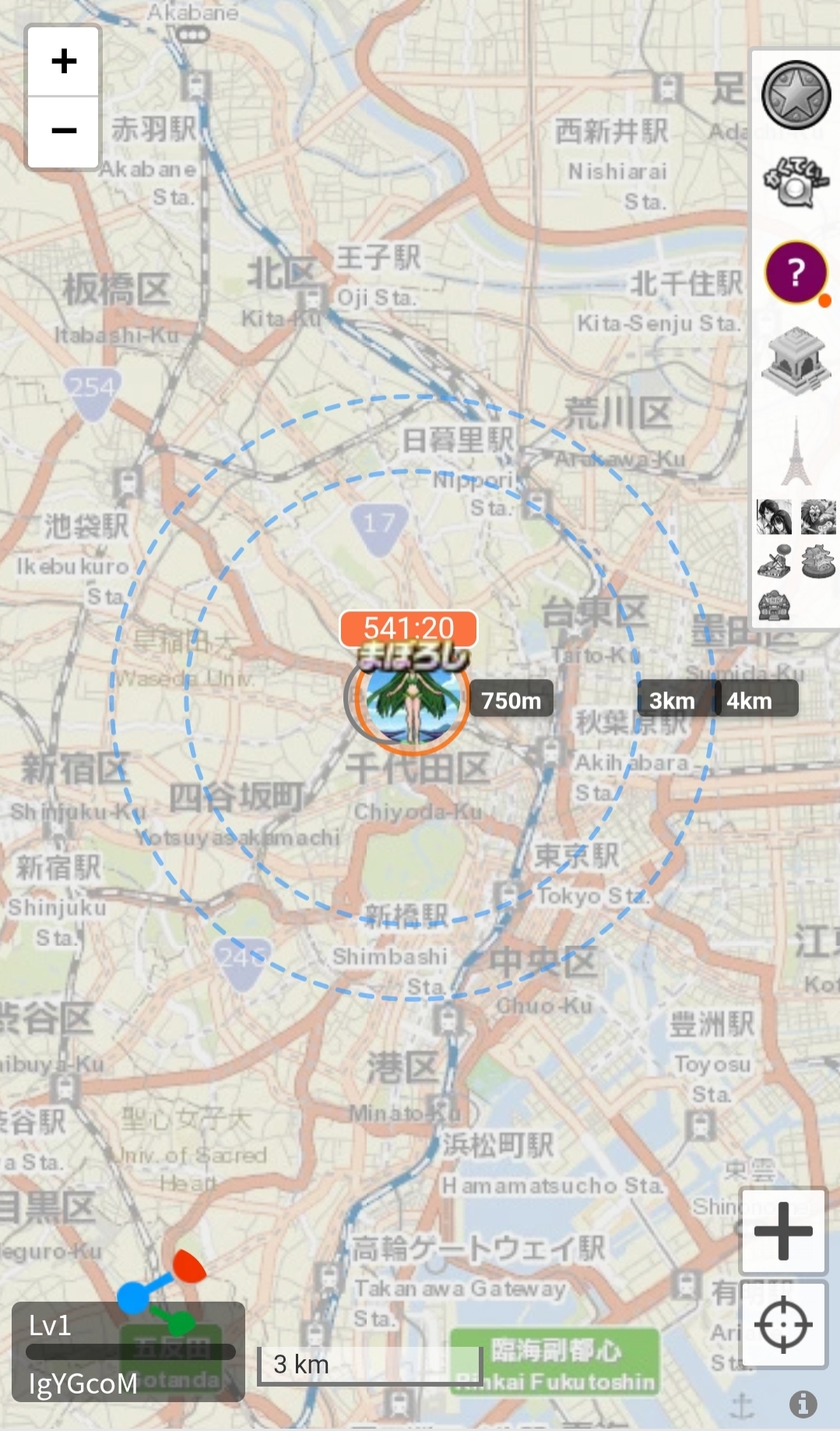The height and width of the screenshot is (1431, 840).
Task: Select the lion character thumbnail
Action: [818, 517]
